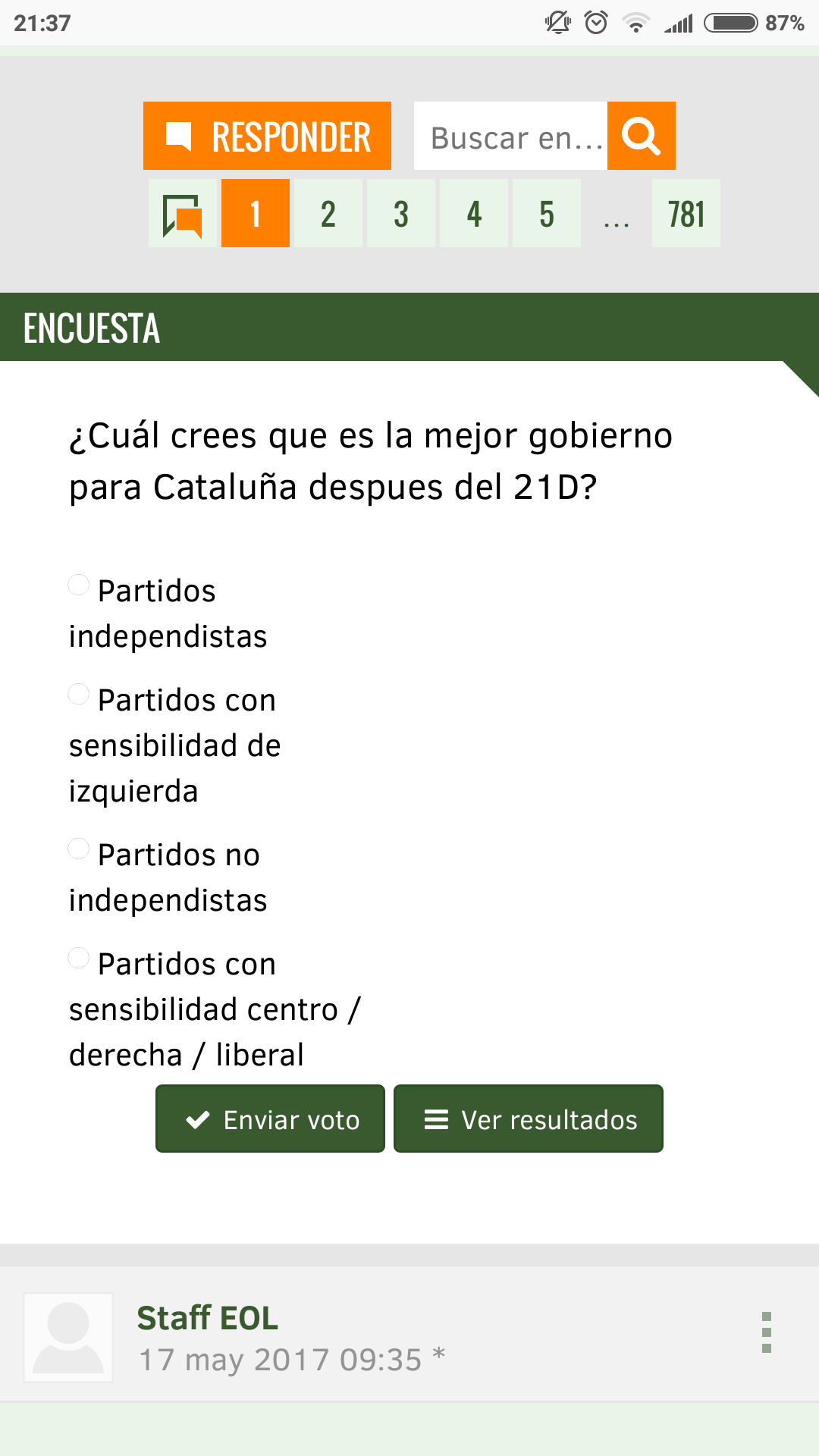Select 'Partidos con sensibilidad centro / derecha / liberal'
Viewport: 819px width, 1456px height.
pos(79,959)
